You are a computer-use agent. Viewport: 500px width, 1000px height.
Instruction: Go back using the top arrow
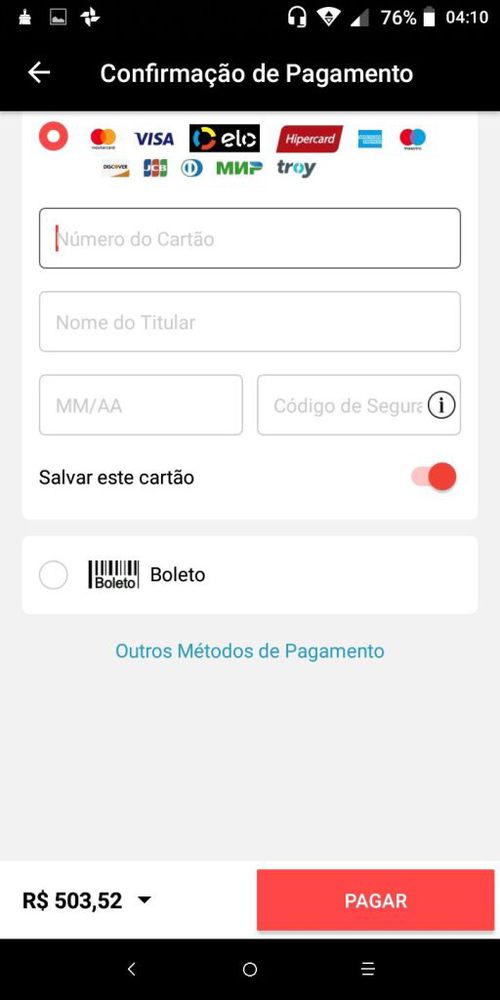(39, 73)
